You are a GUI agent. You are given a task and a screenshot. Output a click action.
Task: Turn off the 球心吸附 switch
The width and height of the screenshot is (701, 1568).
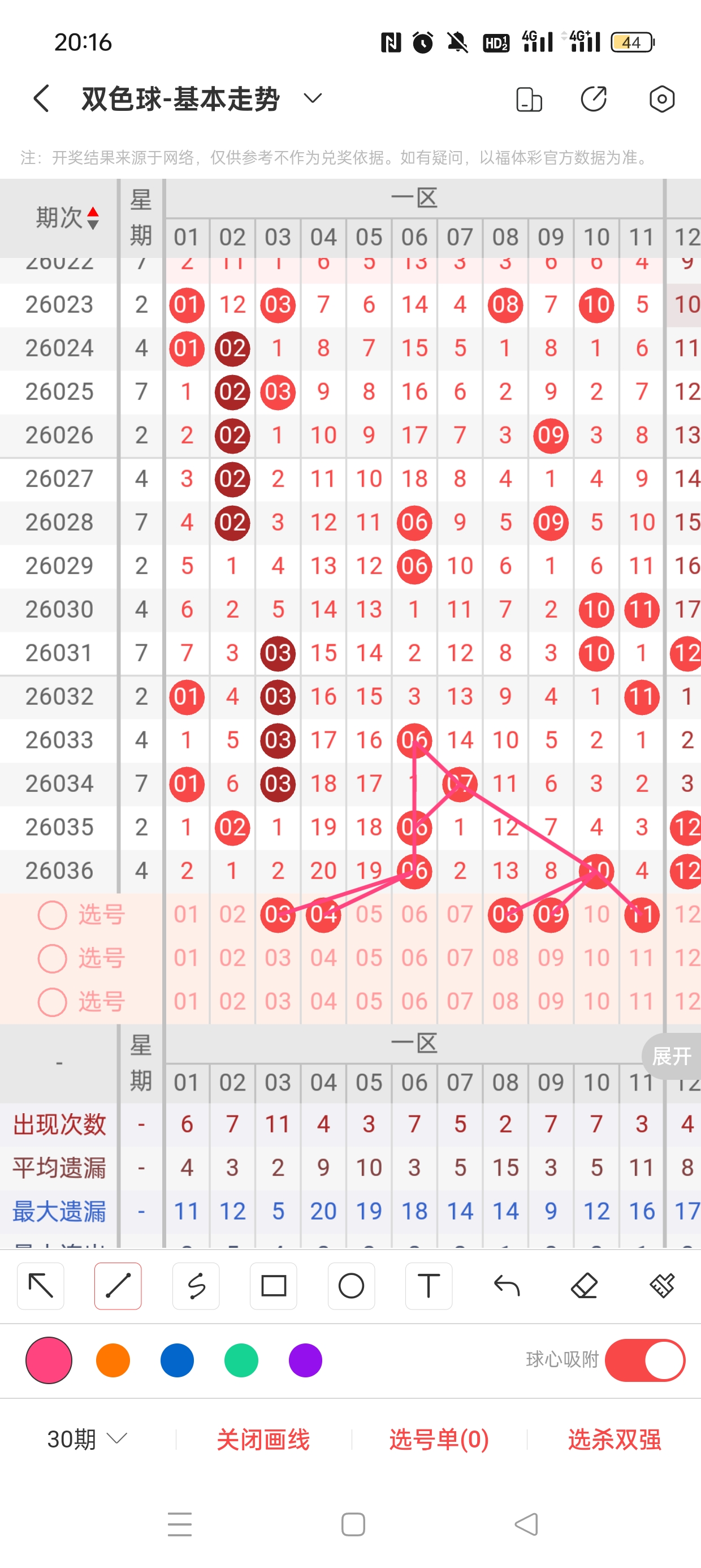[644, 1360]
